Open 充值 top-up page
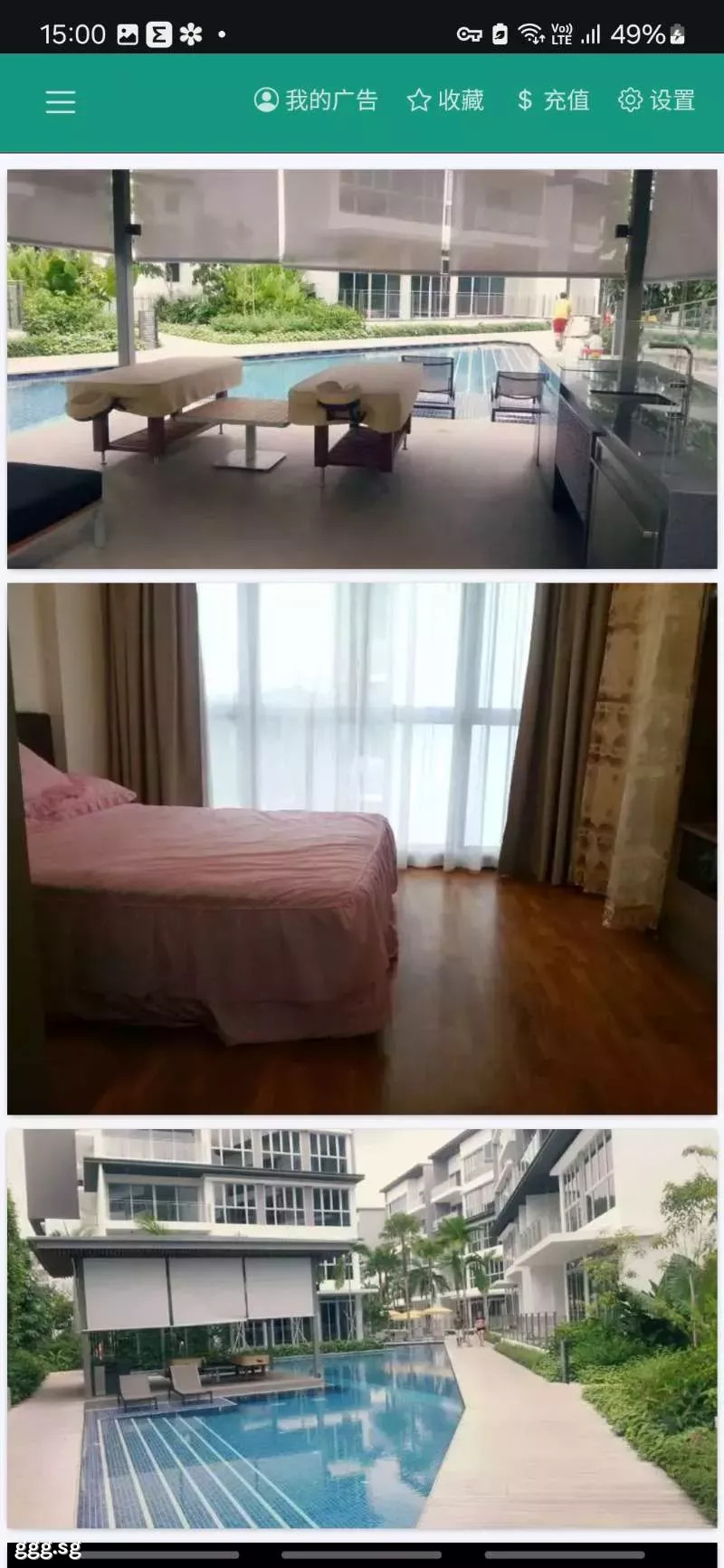This screenshot has width=724, height=1568. pyautogui.click(x=553, y=100)
